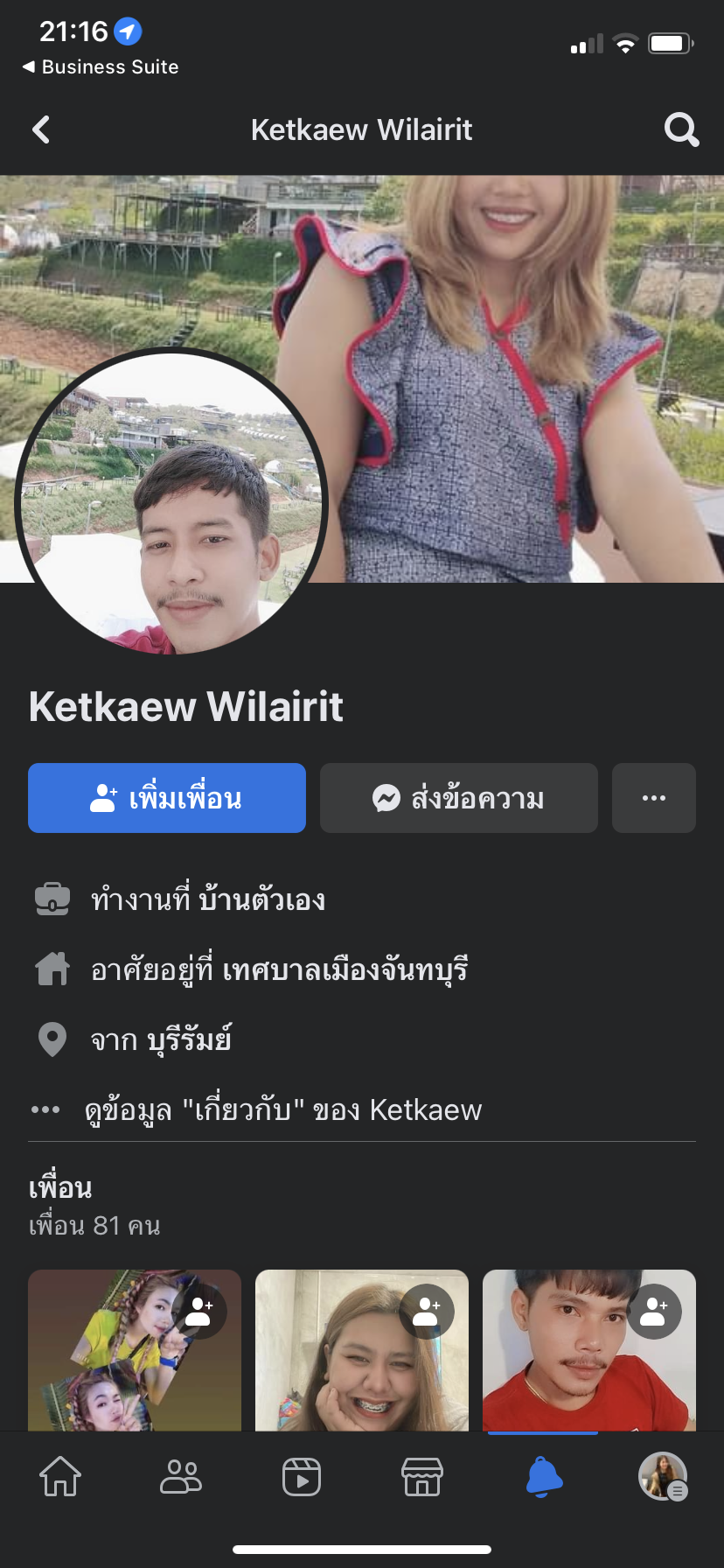See Ketkaew's About info
724x1568 pixels.
point(283,1109)
